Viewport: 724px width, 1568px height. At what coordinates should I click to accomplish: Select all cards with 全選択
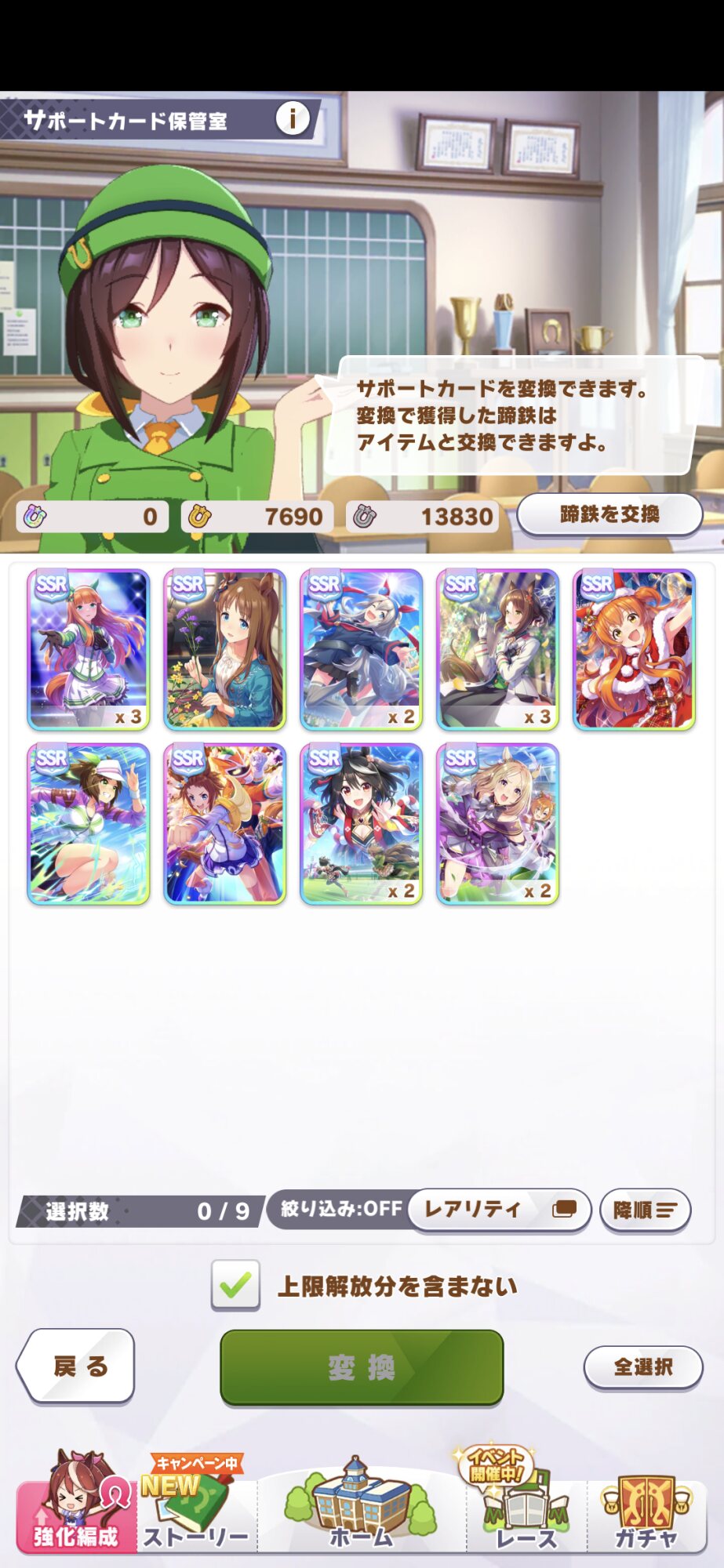[643, 1367]
